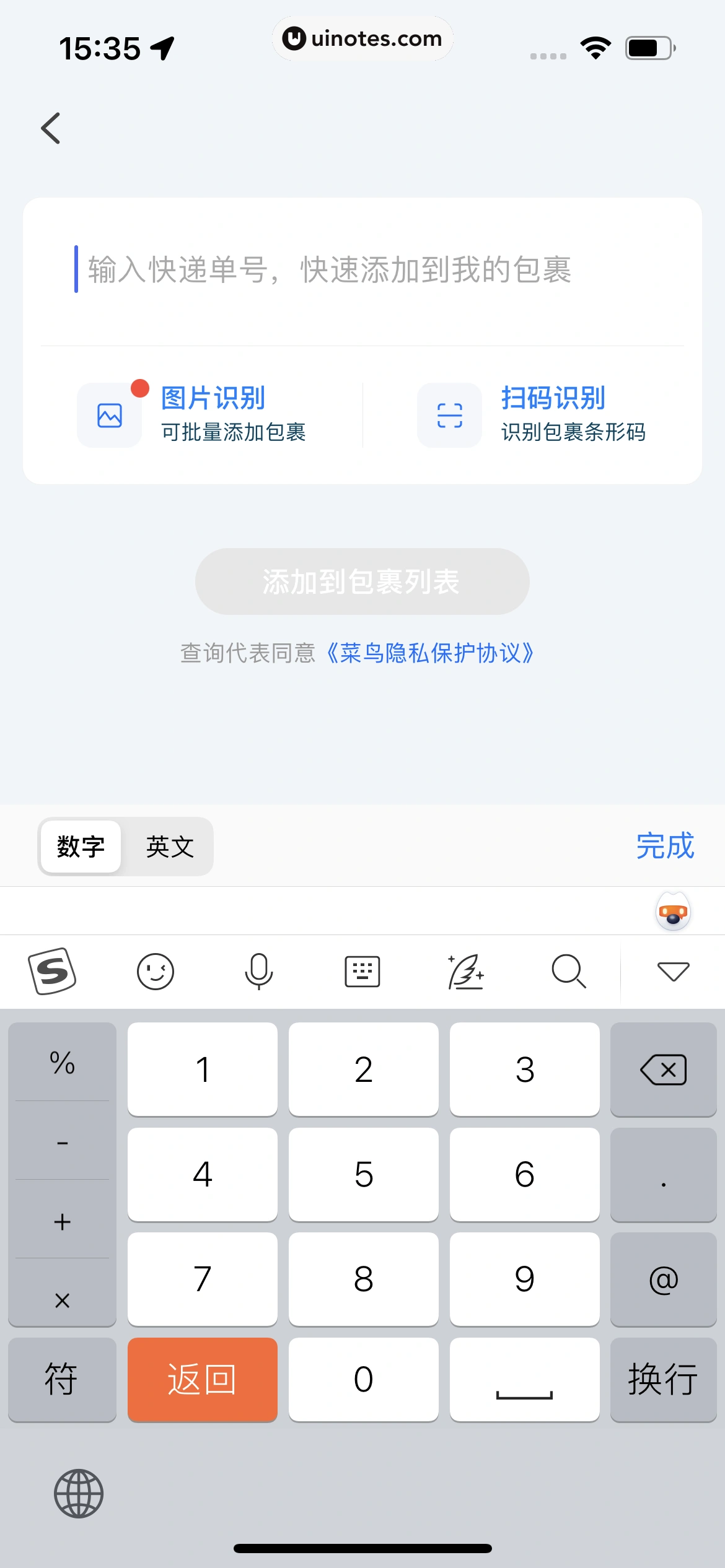The width and height of the screenshot is (725, 1568).
Task: Select the emoji icon on keyboard toolbar
Action: pyautogui.click(x=156, y=971)
